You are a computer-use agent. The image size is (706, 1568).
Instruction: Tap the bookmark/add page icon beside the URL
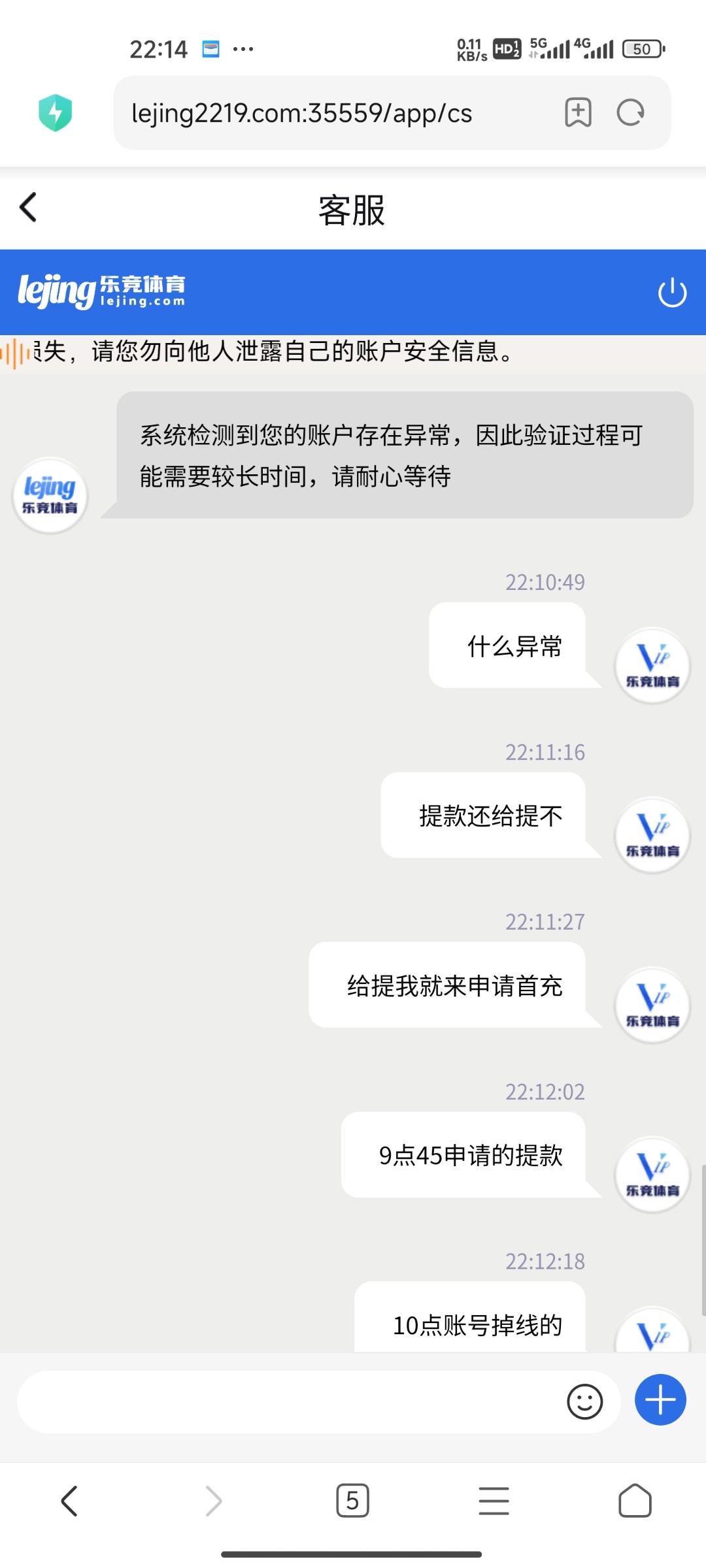point(578,113)
